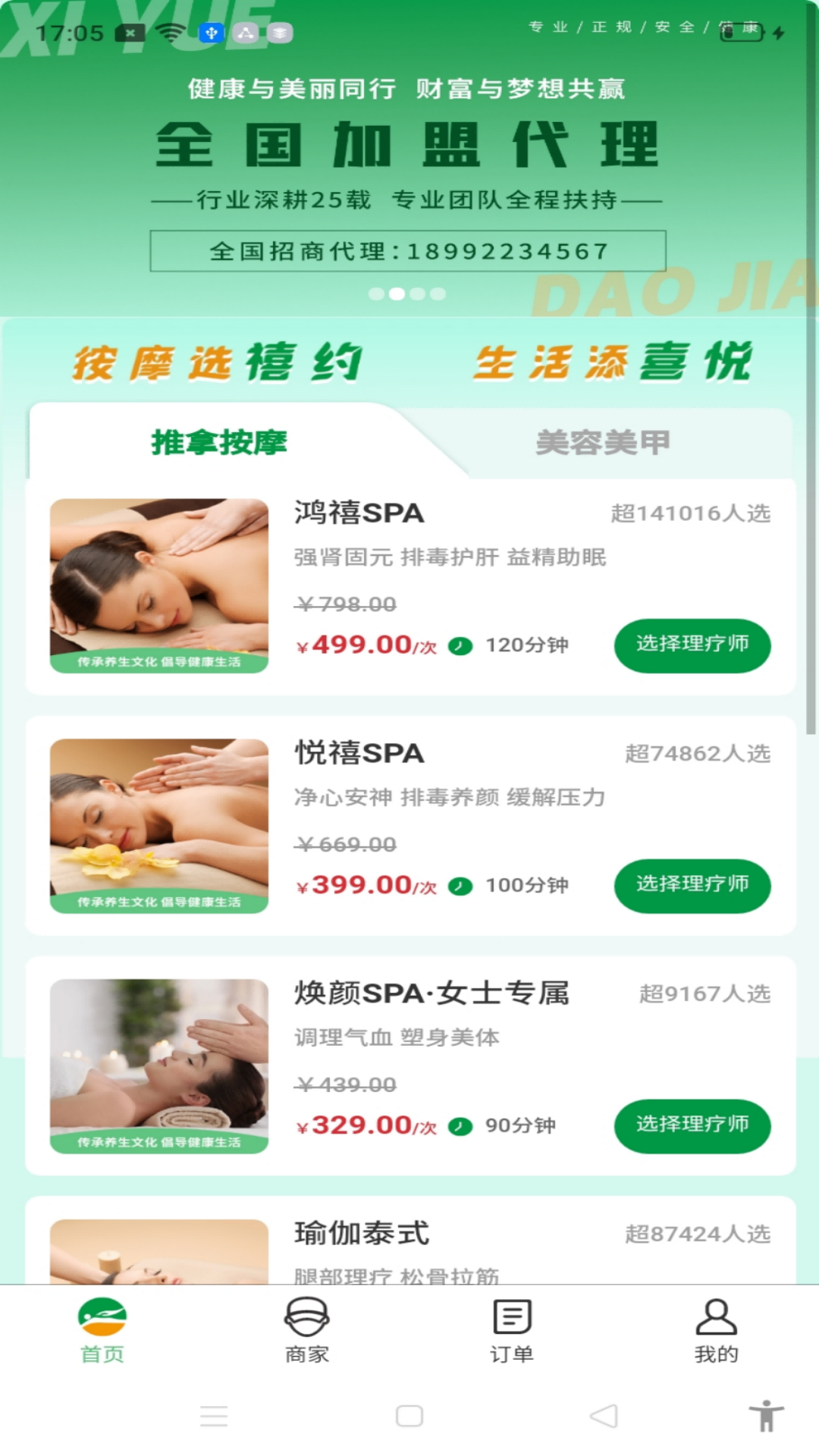Tap the 首页 tab

[102, 1331]
